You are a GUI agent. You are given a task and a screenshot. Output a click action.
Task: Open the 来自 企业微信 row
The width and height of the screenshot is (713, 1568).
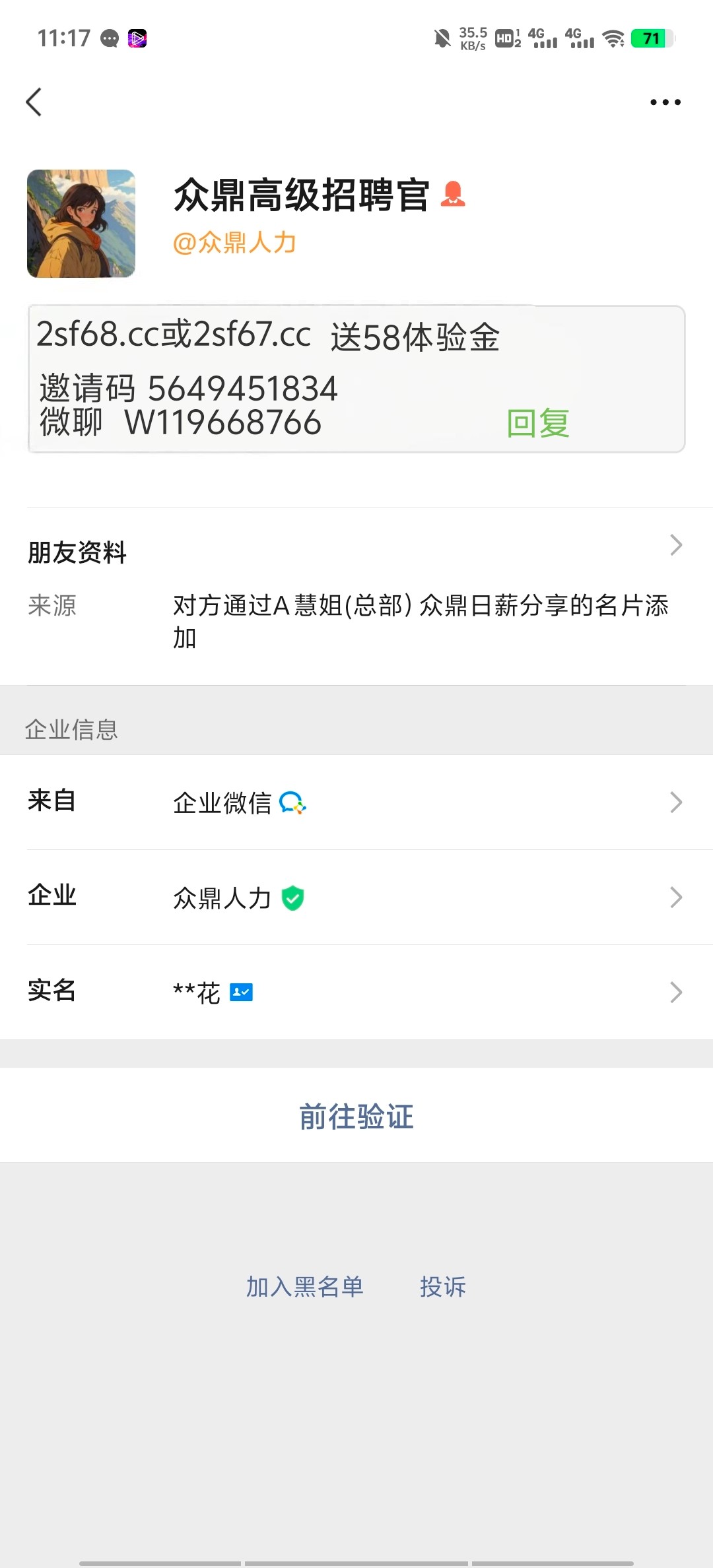pyautogui.click(x=356, y=802)
